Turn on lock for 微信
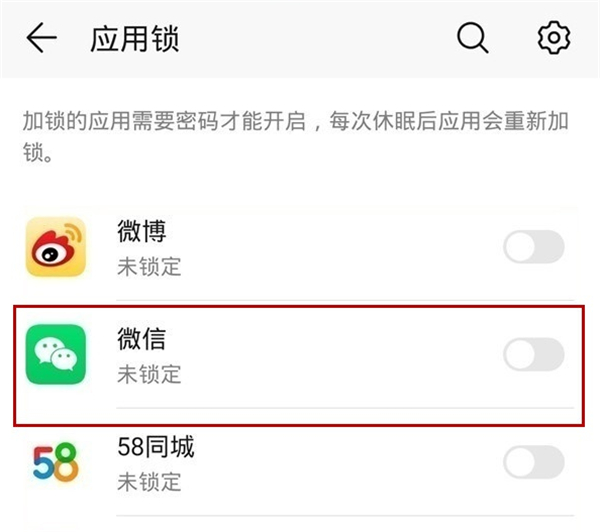 click(533, 355)
